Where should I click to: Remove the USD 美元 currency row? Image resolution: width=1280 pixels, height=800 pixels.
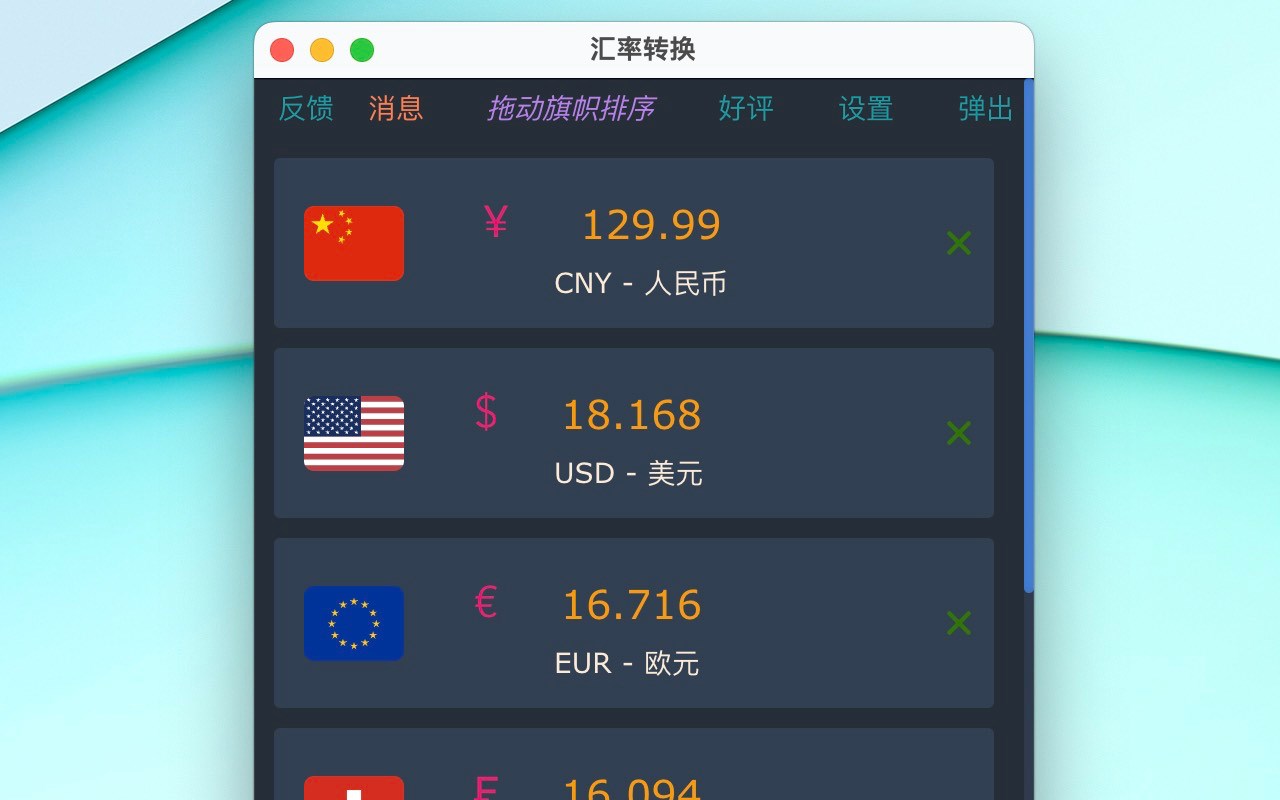tap(959, 433)
